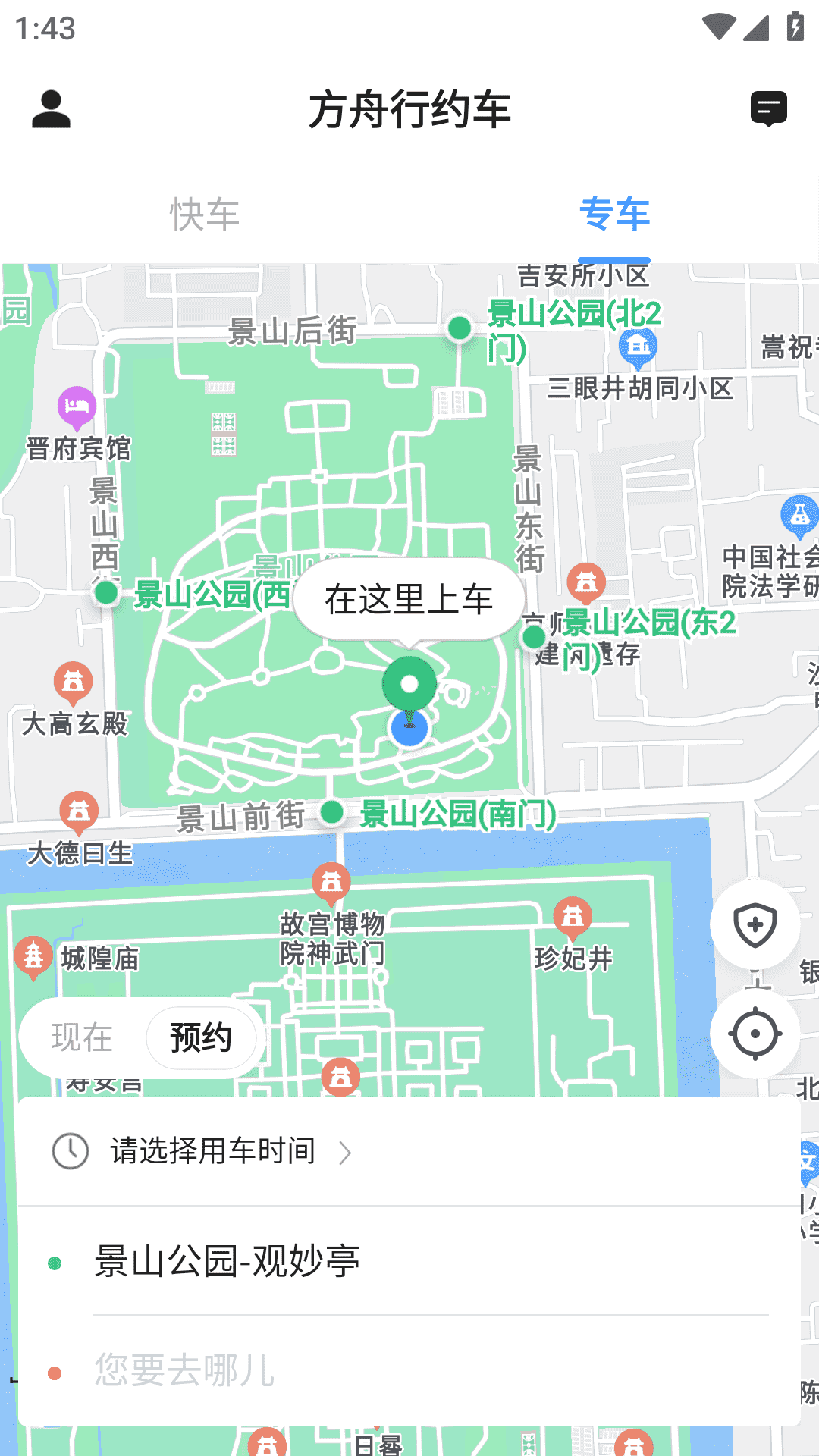Viewport: 819px width, 1456px height.
Task: Open the user profile icon
Action: click(51, 109)
